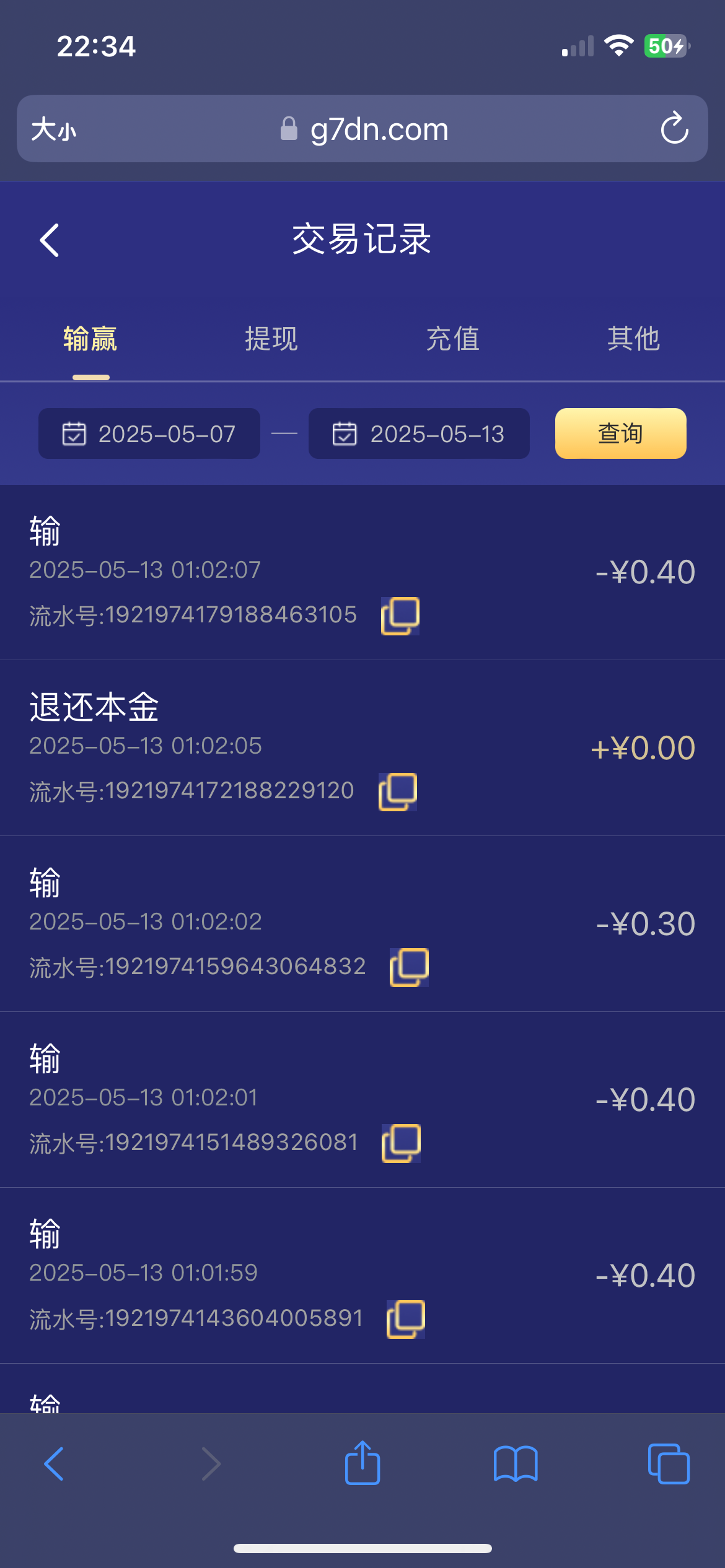This screenshot has width=725, height=1568.
Task: Copy transaction number 1921974159643064832
Action: [408, 966]
